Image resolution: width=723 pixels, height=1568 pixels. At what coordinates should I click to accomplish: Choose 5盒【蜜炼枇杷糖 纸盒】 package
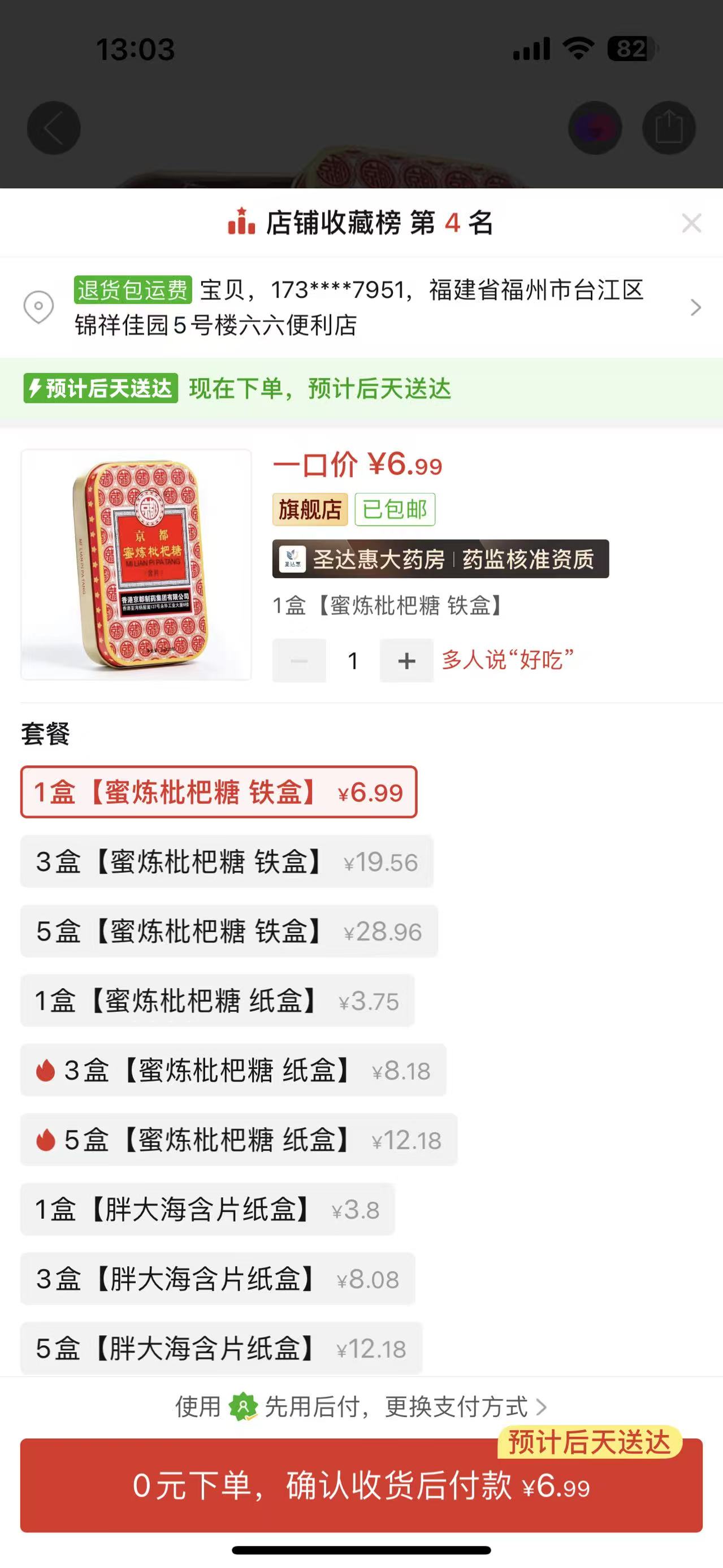pos(239,1140)
